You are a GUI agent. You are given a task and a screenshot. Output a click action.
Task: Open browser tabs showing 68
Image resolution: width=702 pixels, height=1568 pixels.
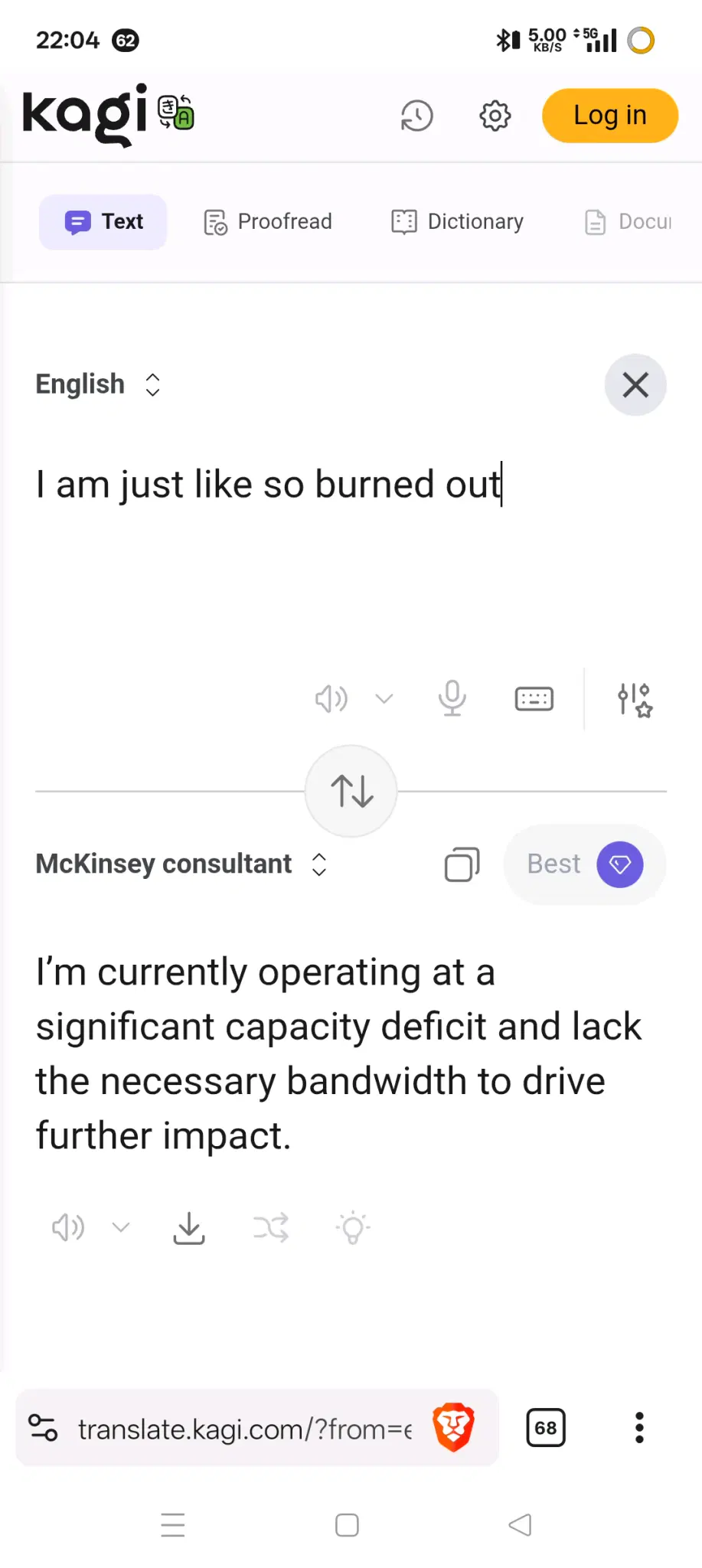pyautogui.click(x=546, y=1428)
